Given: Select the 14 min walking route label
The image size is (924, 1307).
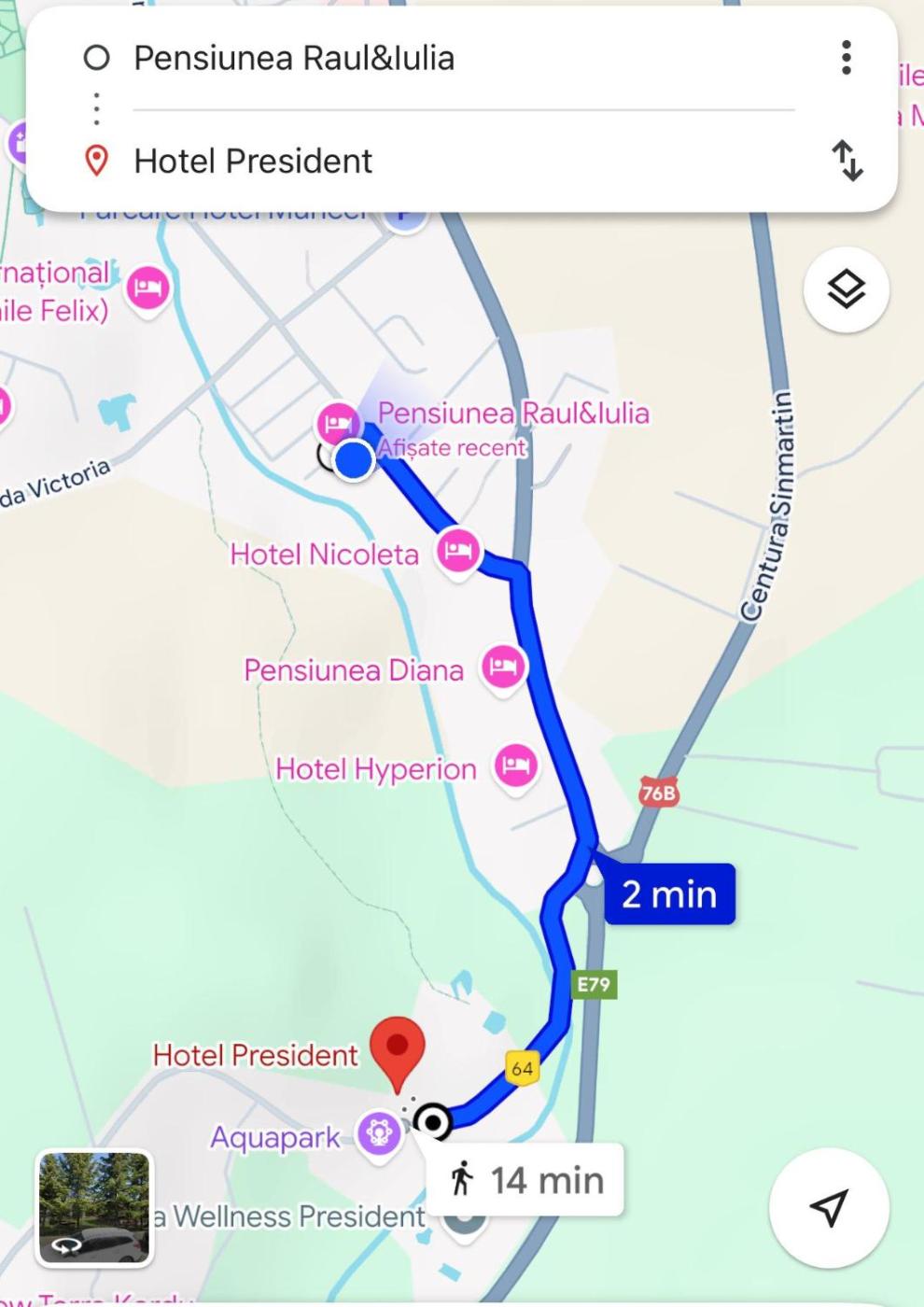Looking at the screenshot, I should pyautogui.click(x=525, y=1180).
